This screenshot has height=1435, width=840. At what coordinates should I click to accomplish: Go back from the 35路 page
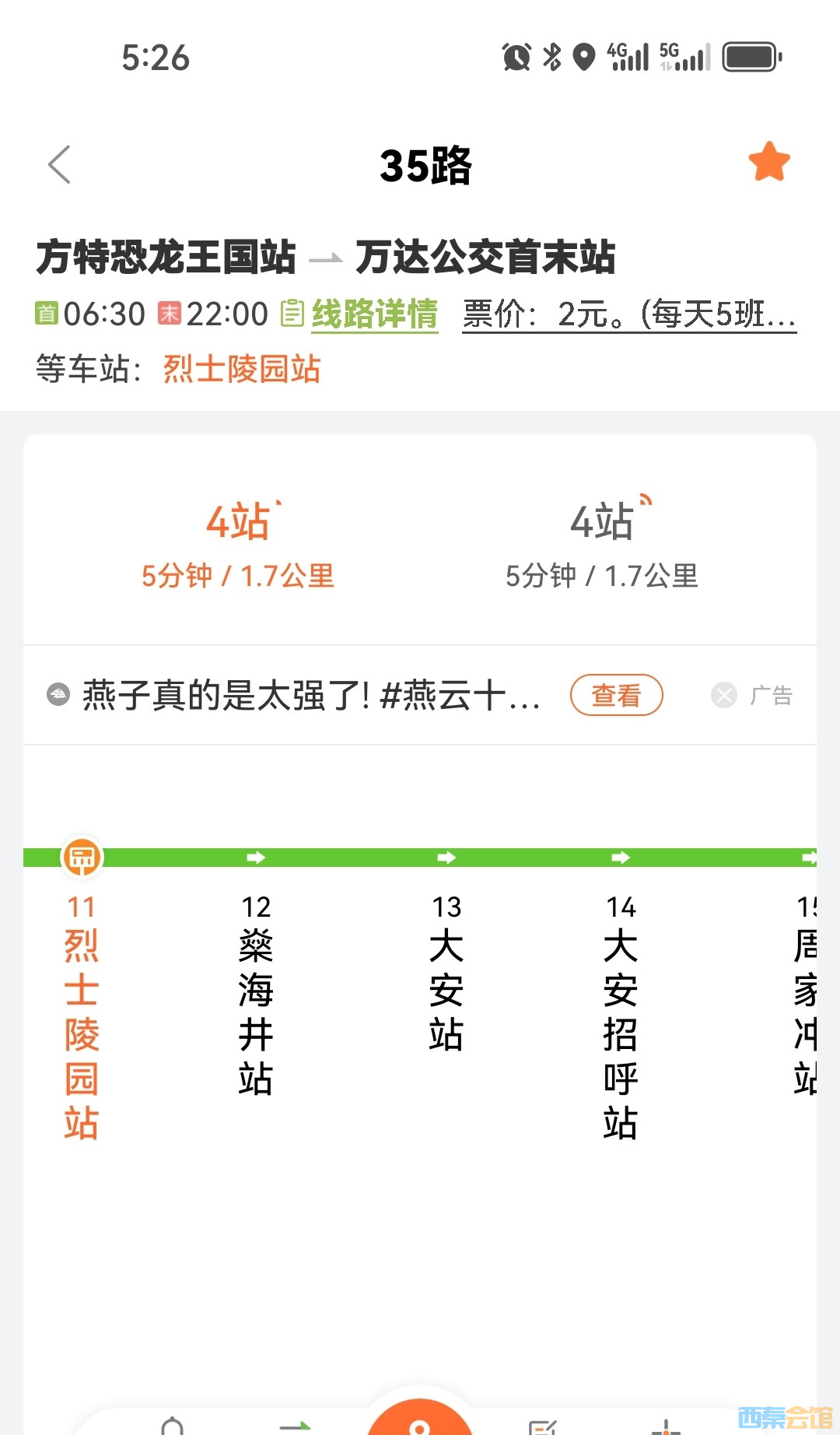click(60, 164)
